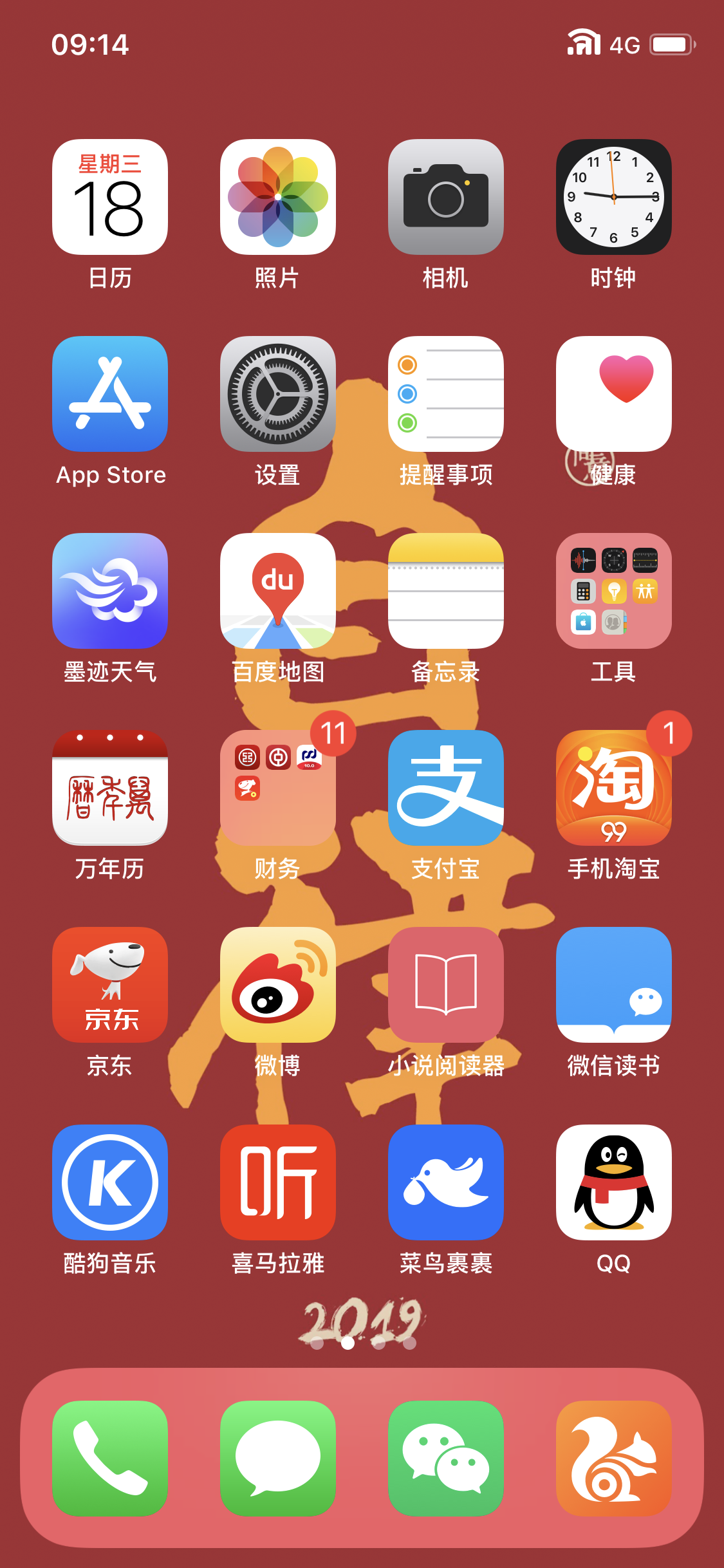The width and height of the screenshot is (724, 1568).
Task: Launch the QQ app
Action: 614,1182
